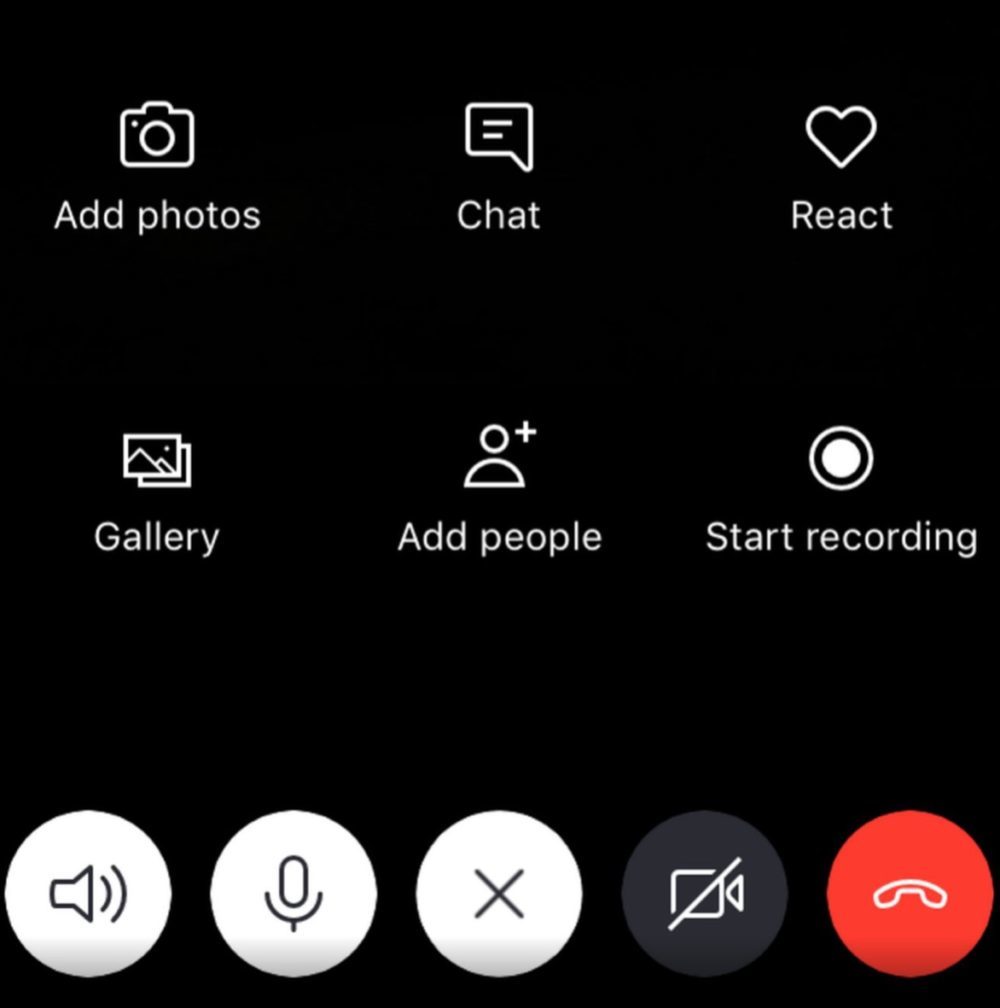Toggle the speaker button
Screen dimensions: 1000x1008
pos(89,894)
